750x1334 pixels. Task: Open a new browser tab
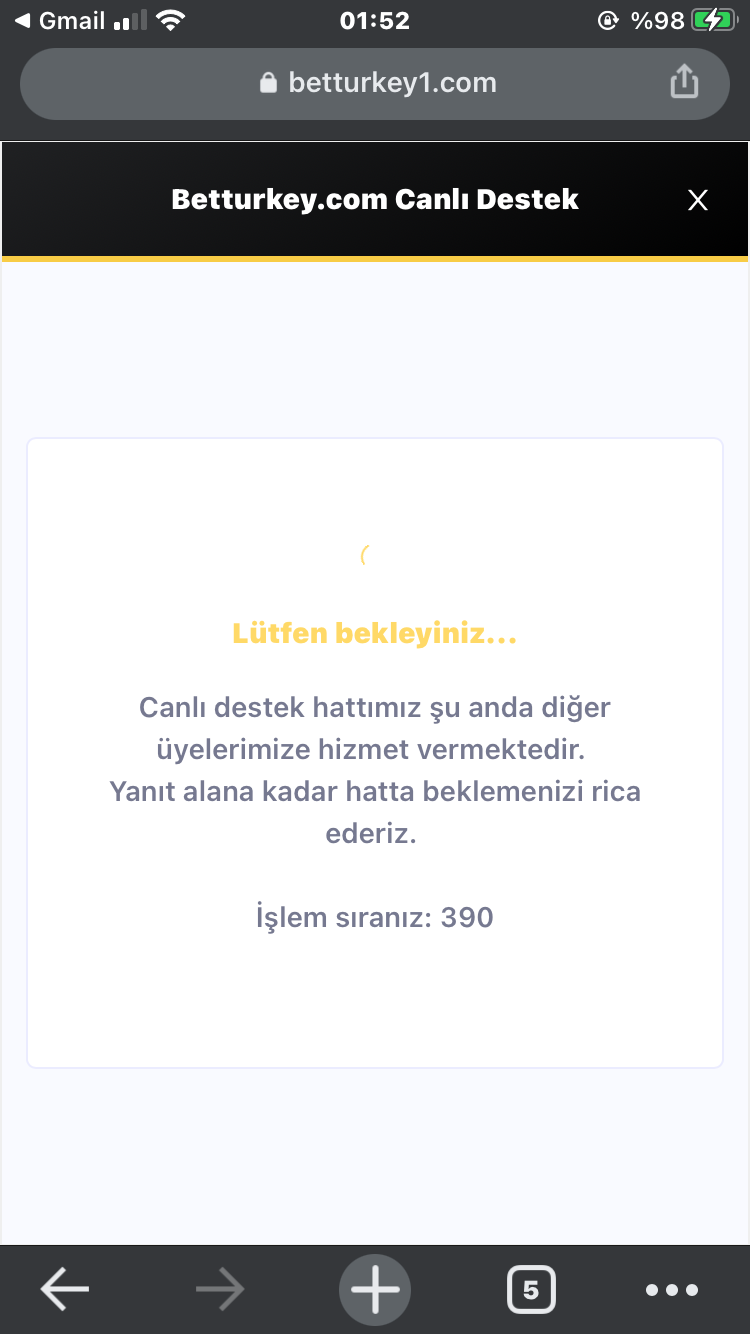tap(375, 1289)
